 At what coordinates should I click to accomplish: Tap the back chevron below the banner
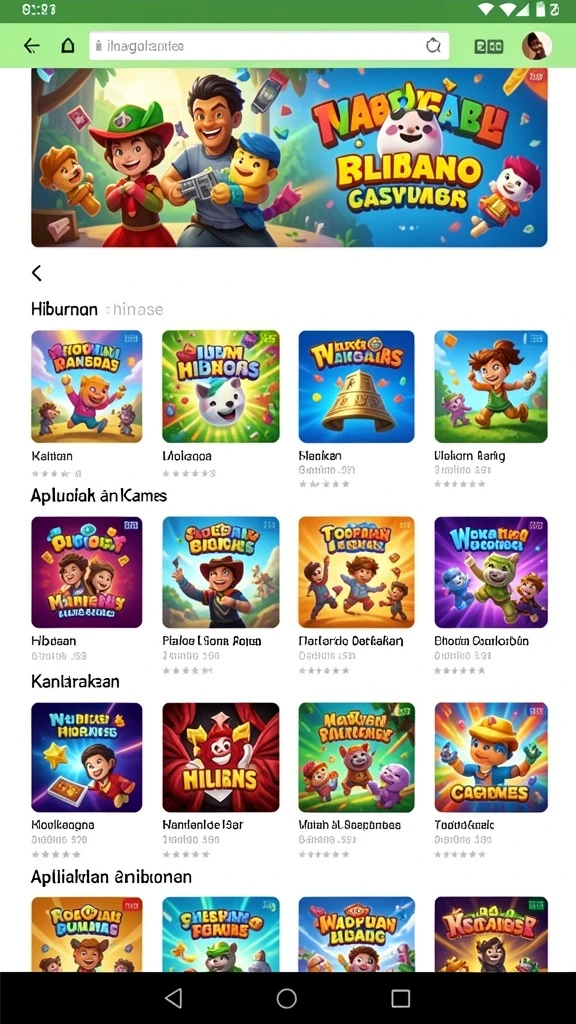click(37, 273)
